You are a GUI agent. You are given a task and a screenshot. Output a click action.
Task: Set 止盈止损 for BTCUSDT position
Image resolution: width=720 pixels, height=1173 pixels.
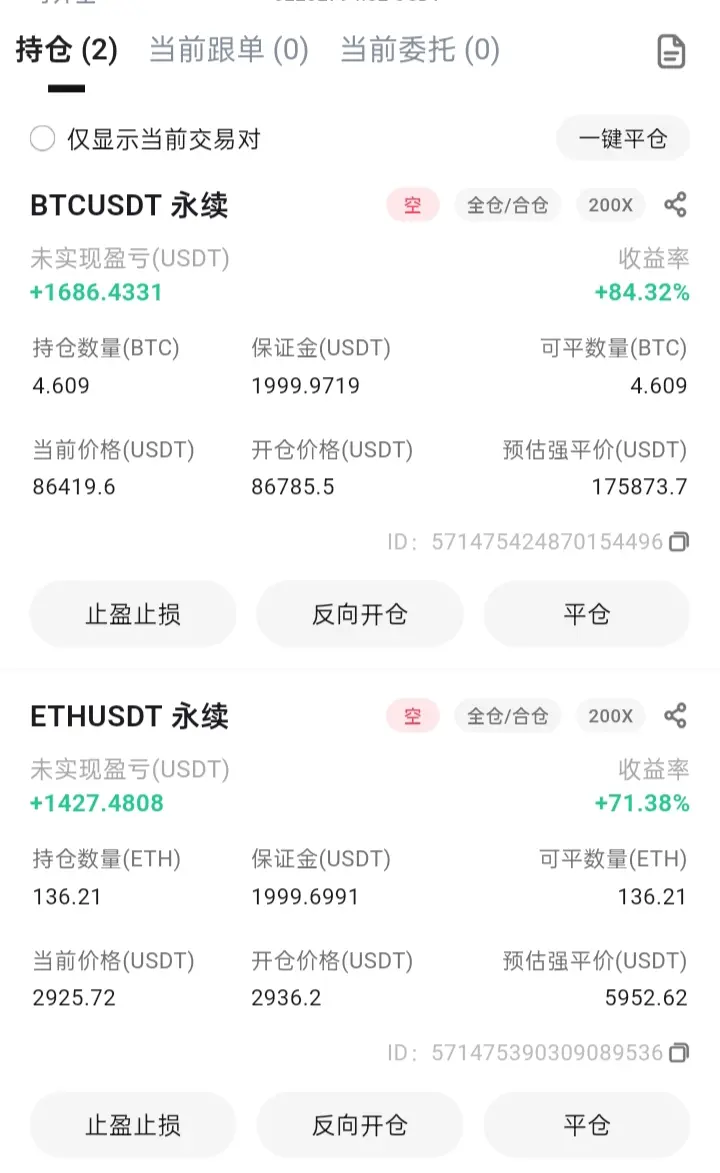(133, 614)
